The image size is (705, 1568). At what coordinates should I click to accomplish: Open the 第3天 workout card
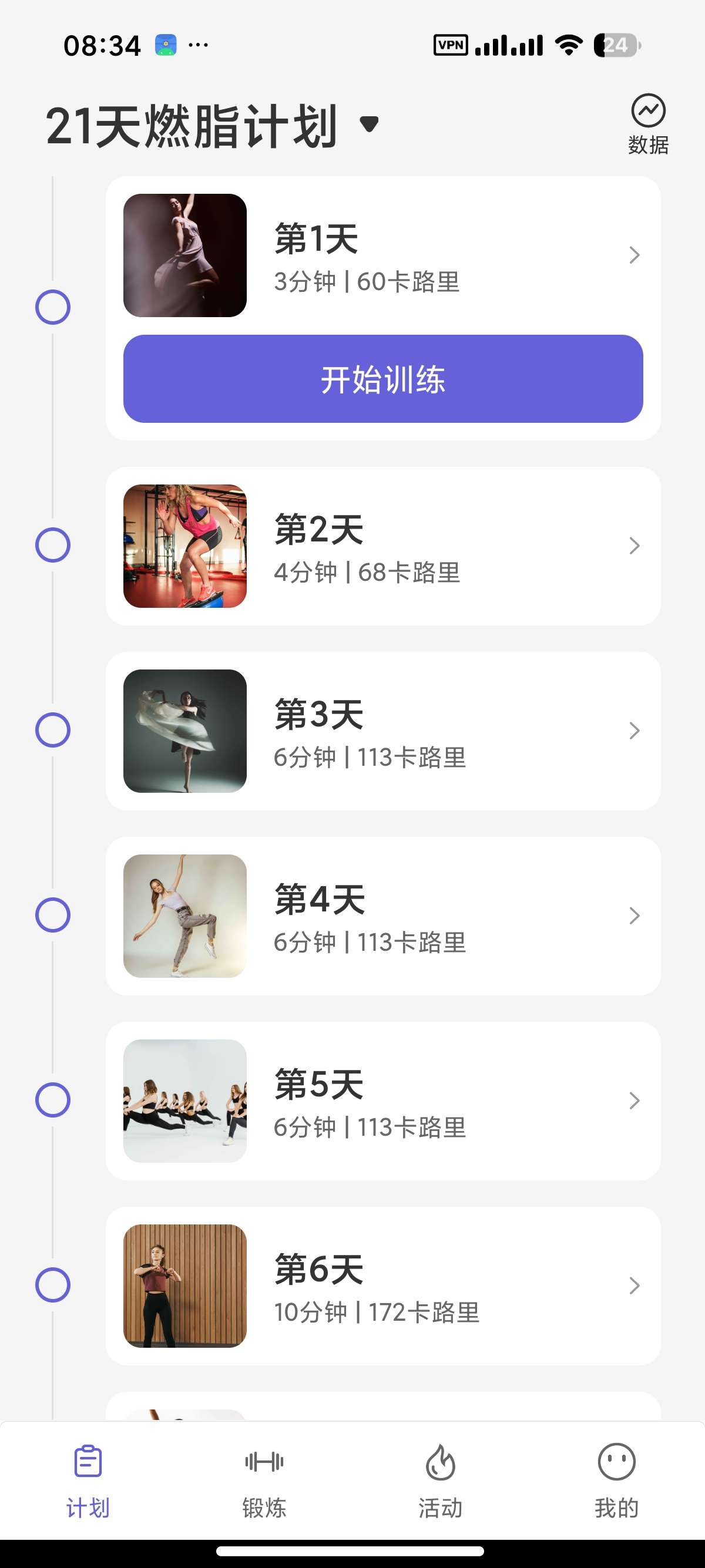[x=383, y=731]
